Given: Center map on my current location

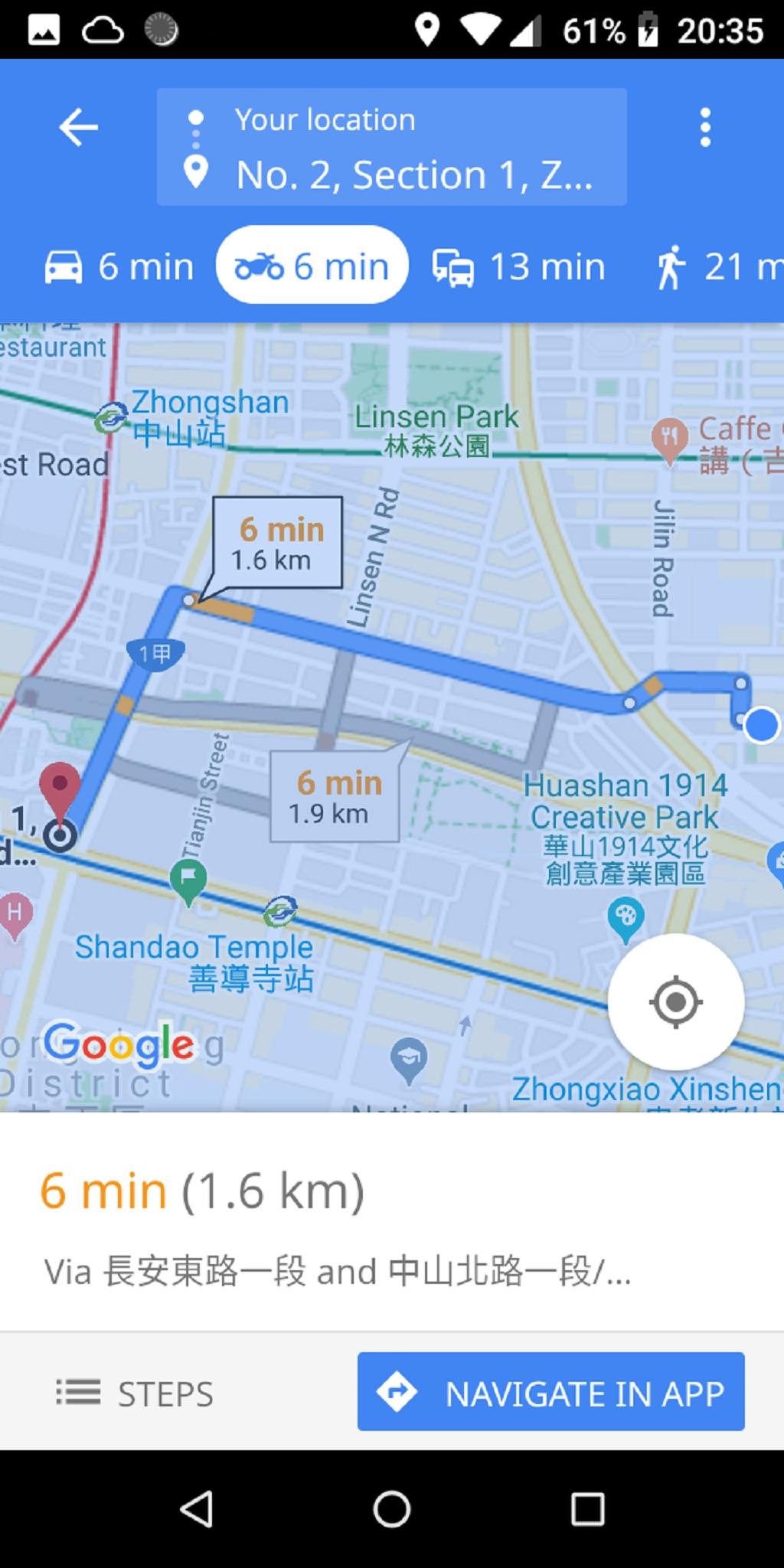Looking at the screenshot, I should click(x=675, y=1001).
